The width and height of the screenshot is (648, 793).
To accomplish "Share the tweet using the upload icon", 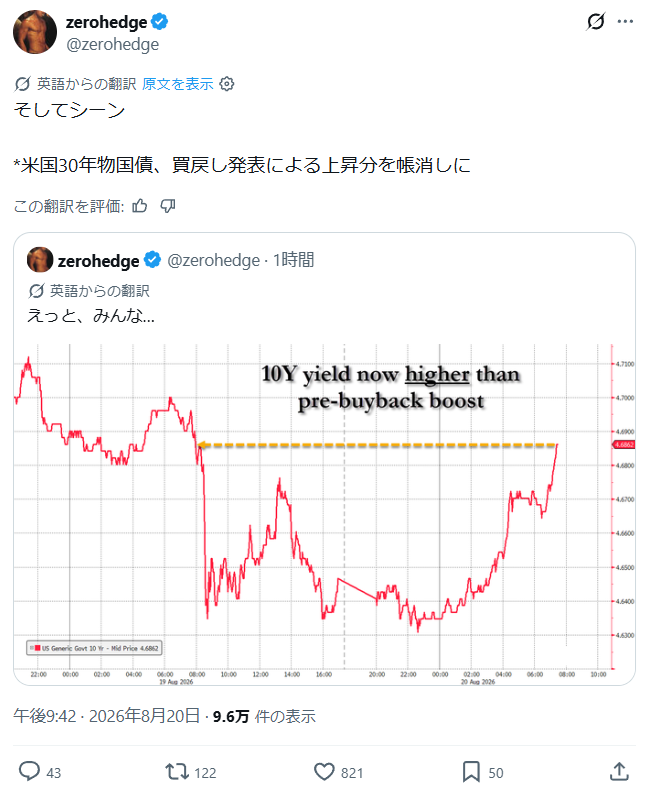I will point(619,772).
